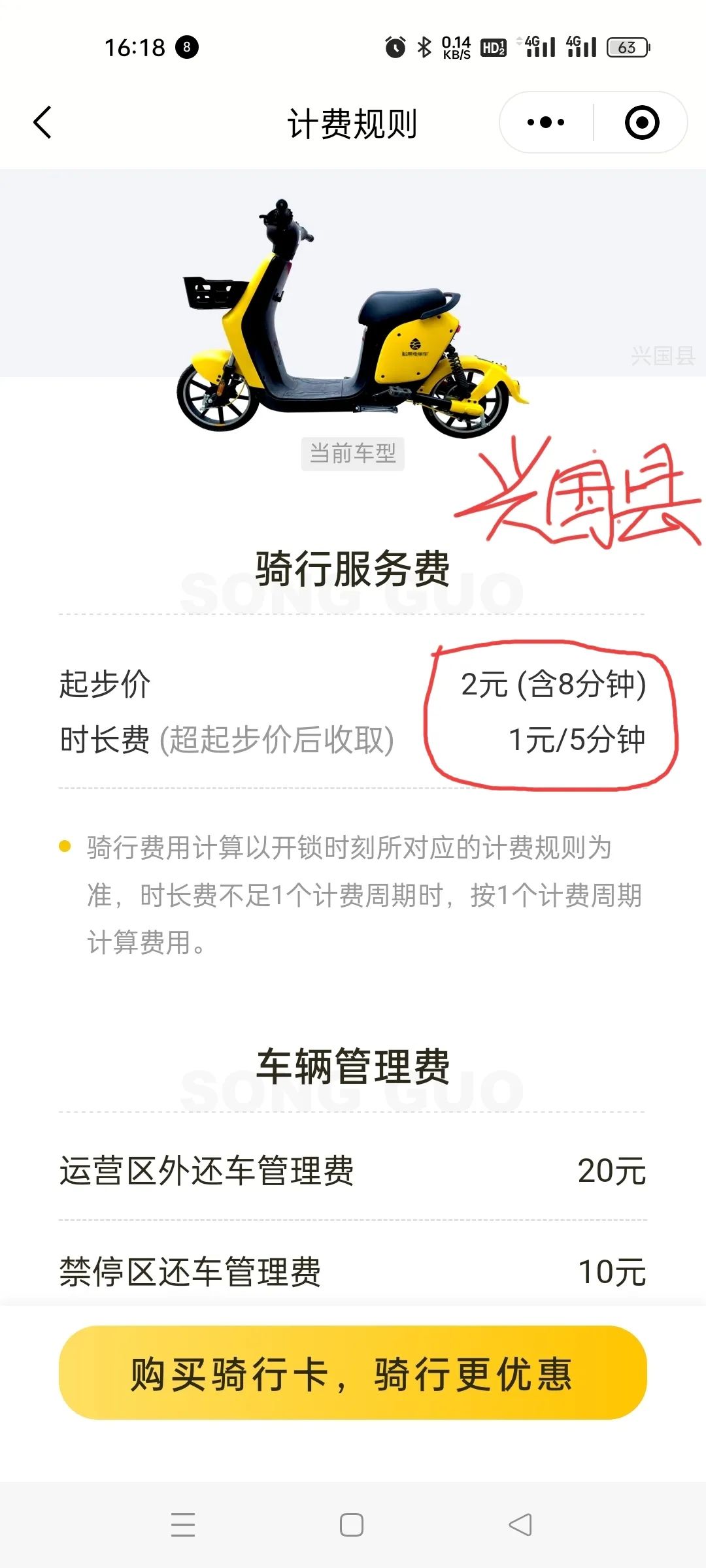
Task: Go back from the 计费规则 page
Action: (x=43, y=123)
